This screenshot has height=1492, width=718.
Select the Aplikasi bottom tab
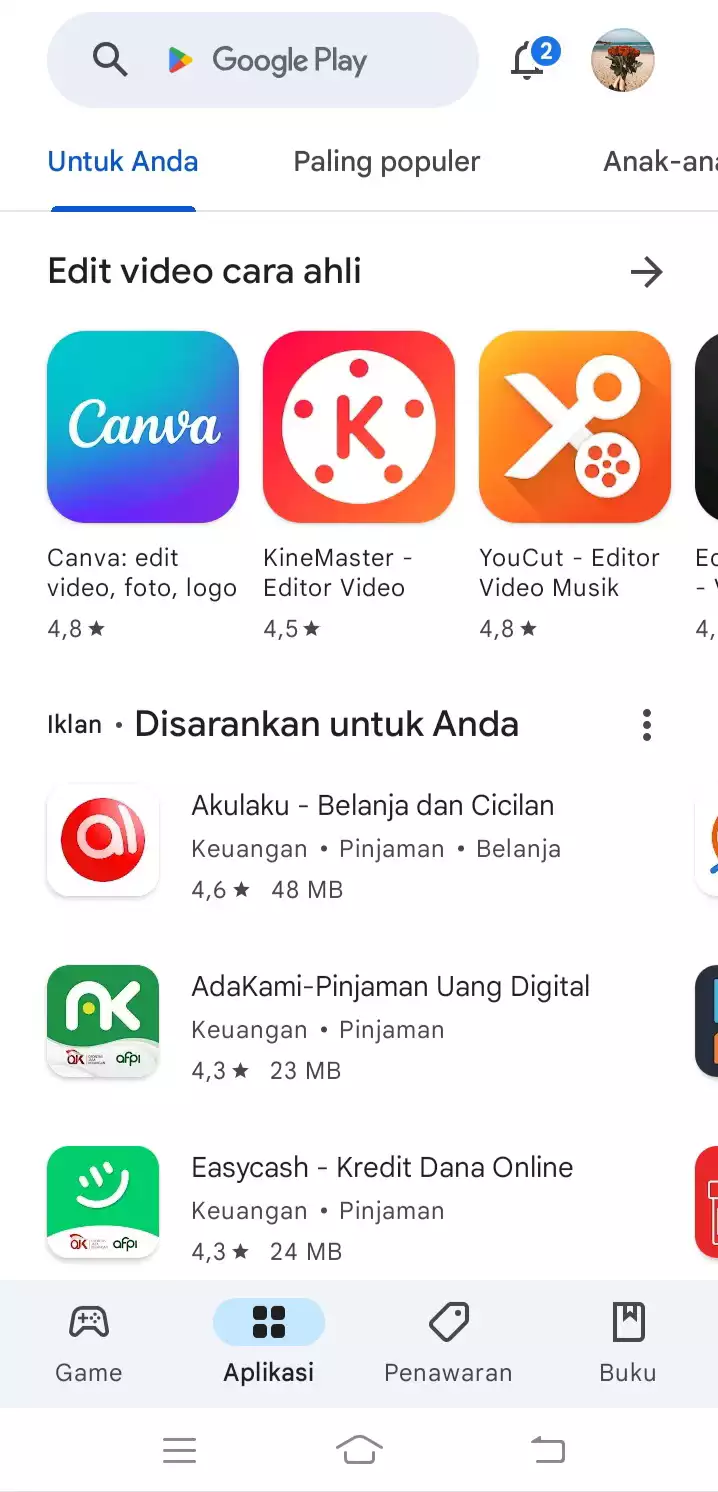(x=269, y=1343)
